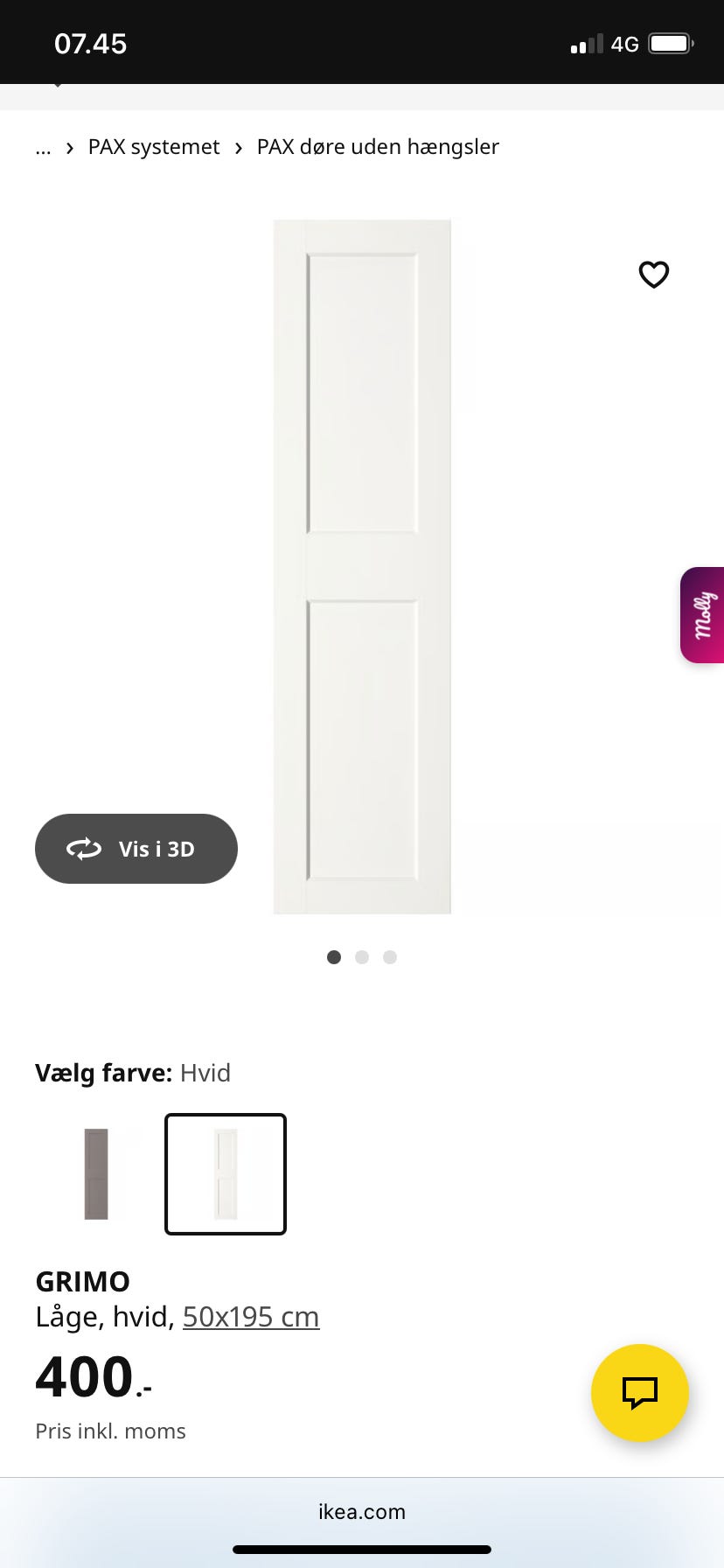Viewport: 724px width, 1568px height.
Task: Tap the GRIMO door product image
Action: point(361,566)
